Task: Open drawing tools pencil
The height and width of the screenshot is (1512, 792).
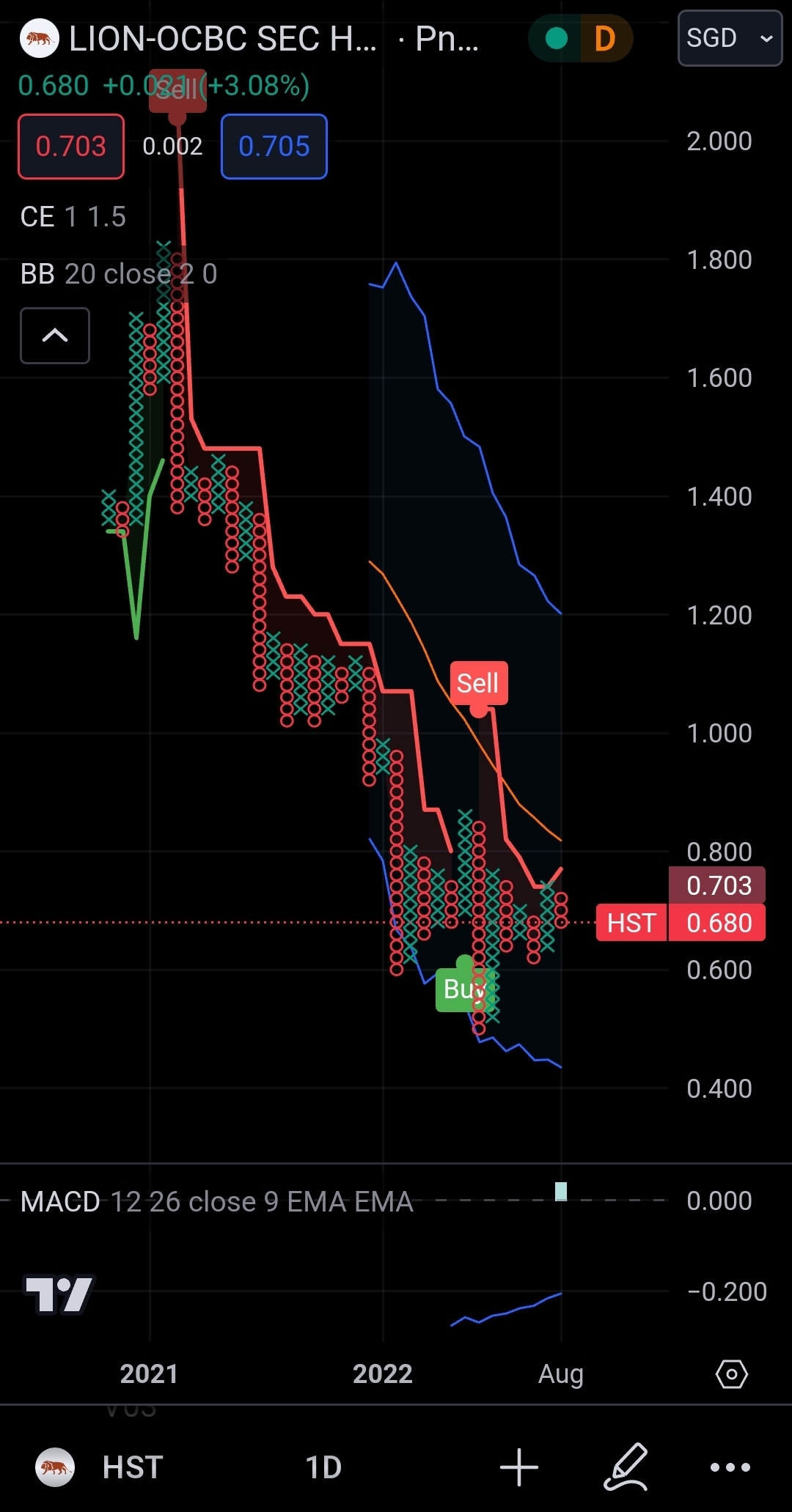Action: [627, 1467]
